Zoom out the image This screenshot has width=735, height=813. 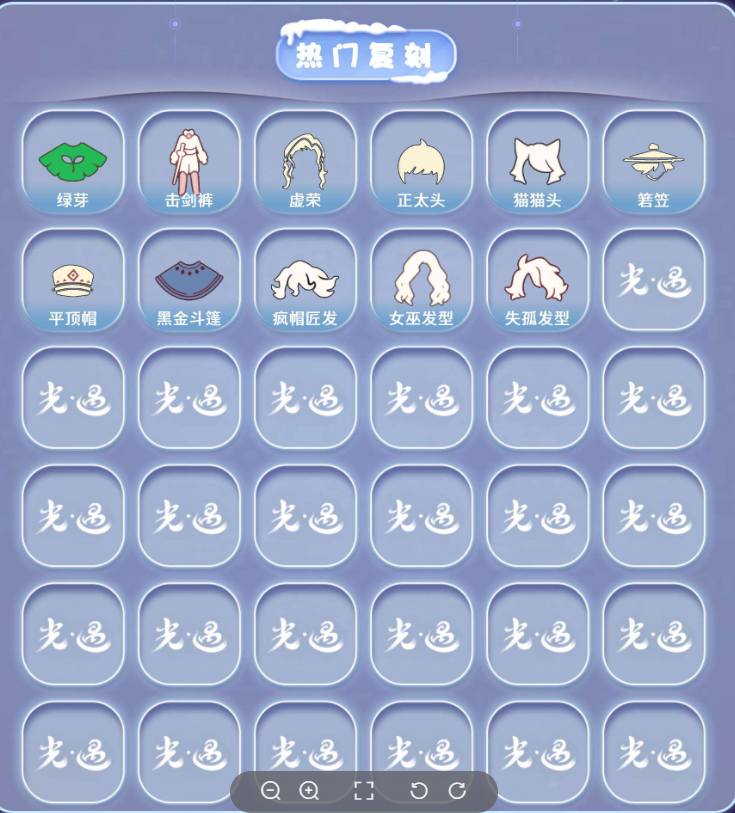(270, 791)
